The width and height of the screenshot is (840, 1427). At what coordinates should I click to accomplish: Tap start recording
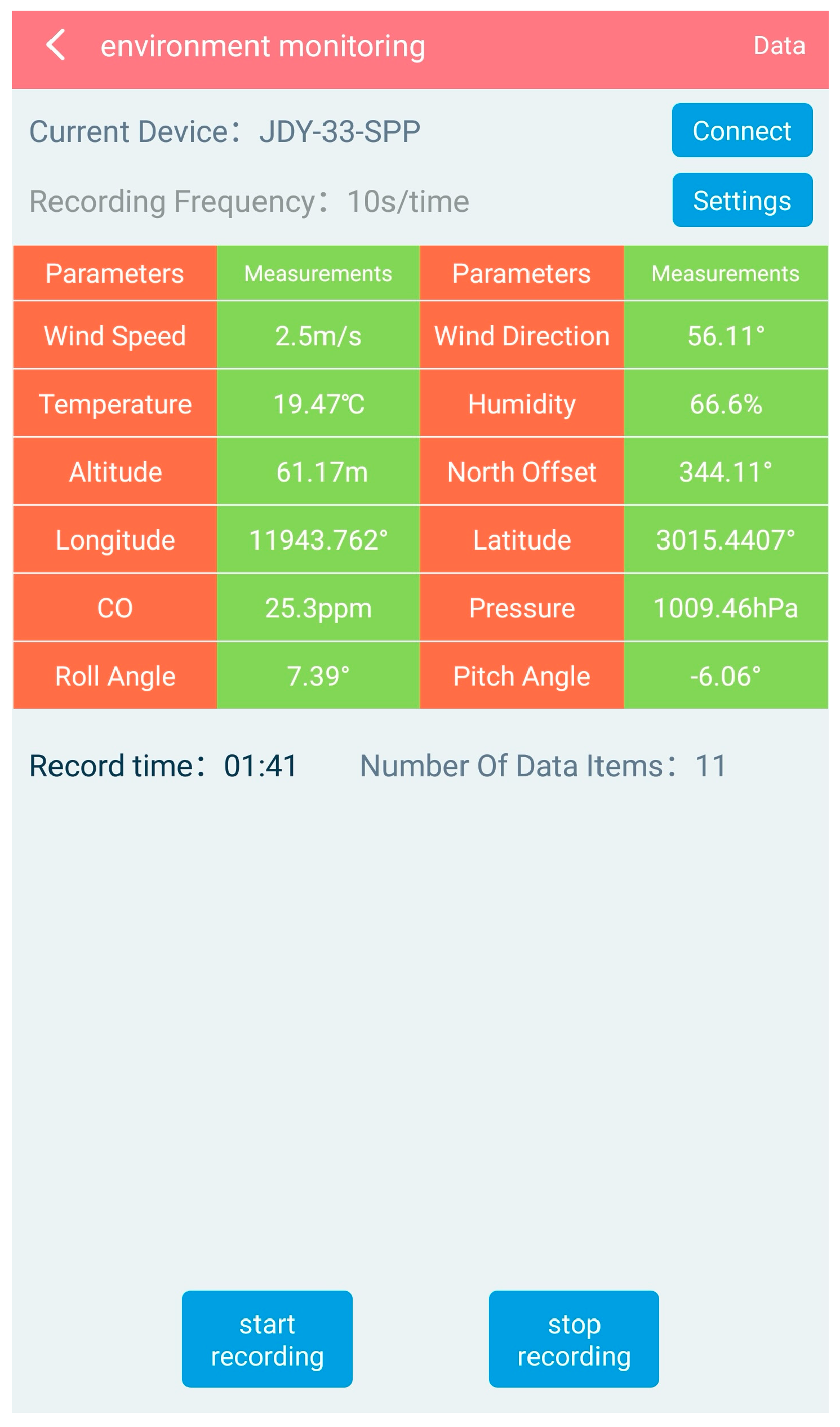click(x=267, y=1339)
